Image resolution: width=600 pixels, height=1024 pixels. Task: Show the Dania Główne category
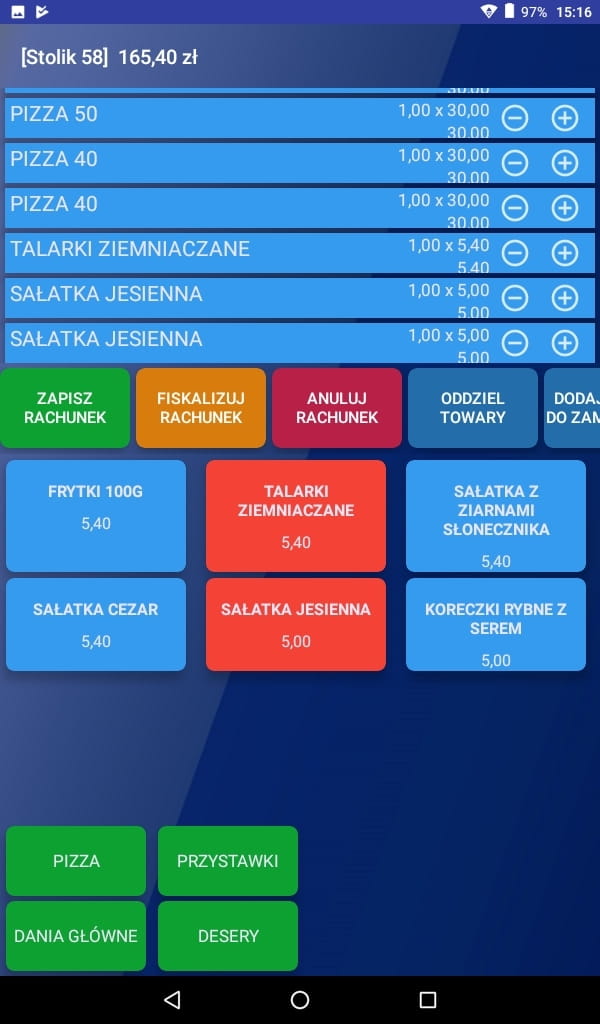click(76, 936)
